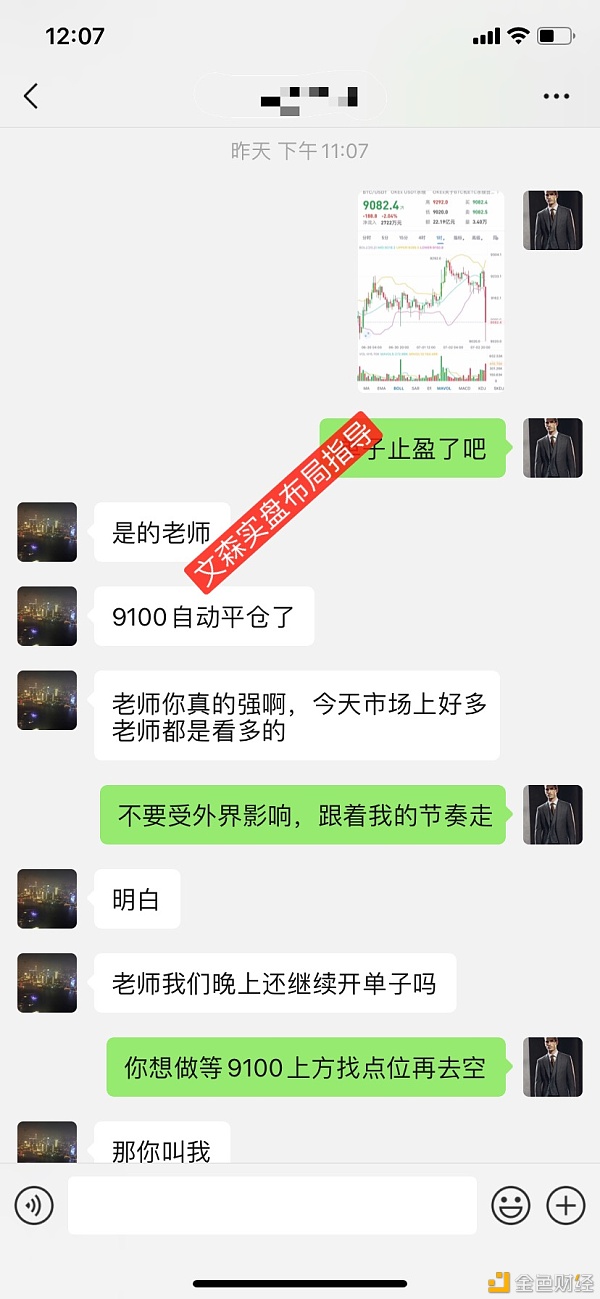This screenshot has width=600, height=1299.
Task: Tap the avatar beside "9100自动平仓了"
Action: (47, 616)
